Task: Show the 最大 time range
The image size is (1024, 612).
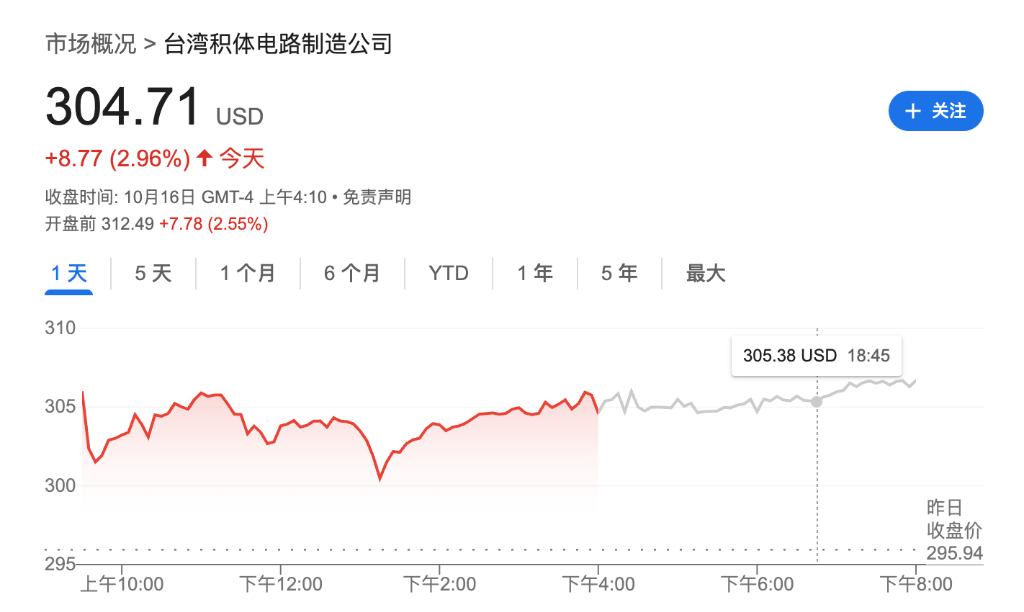Action: pos(705,273)
